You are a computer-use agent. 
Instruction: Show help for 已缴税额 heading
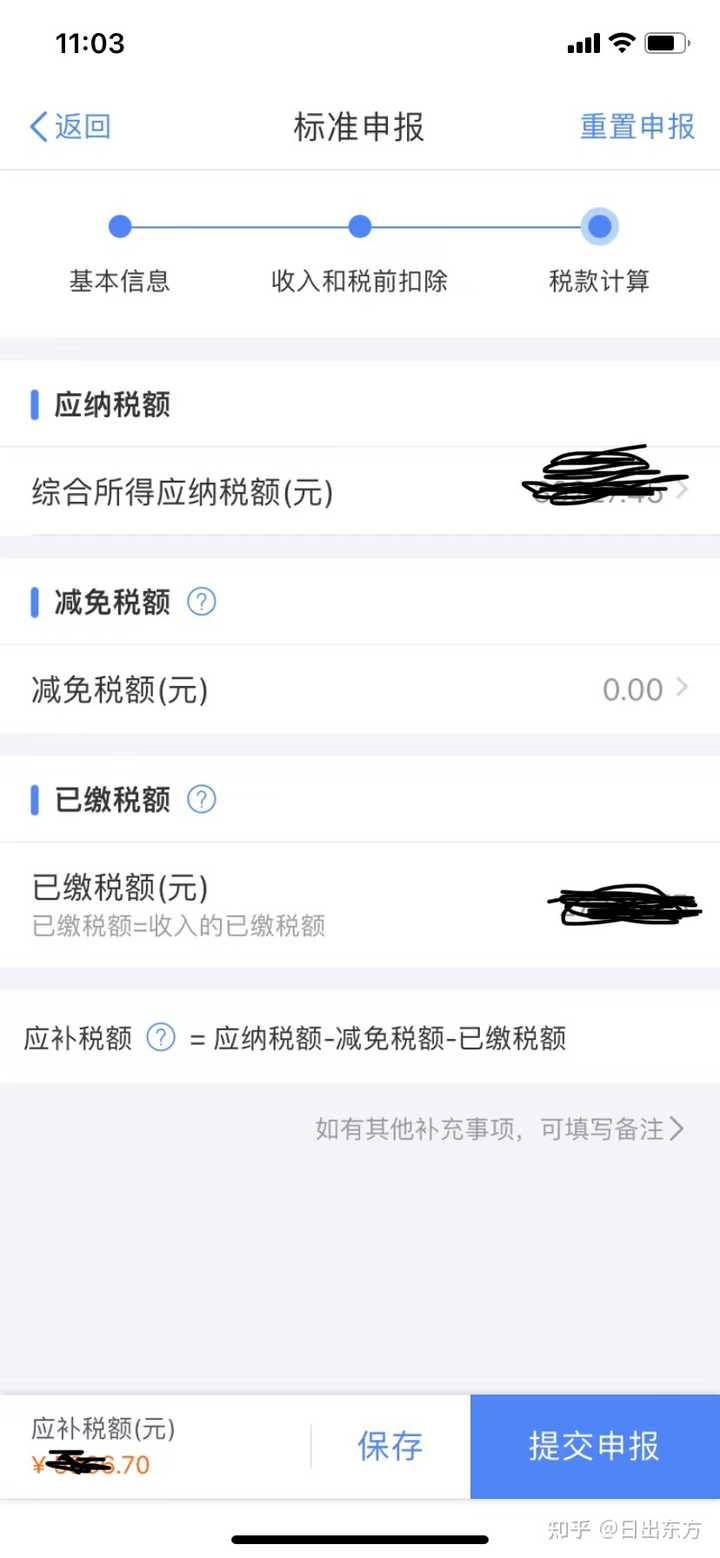202,799
